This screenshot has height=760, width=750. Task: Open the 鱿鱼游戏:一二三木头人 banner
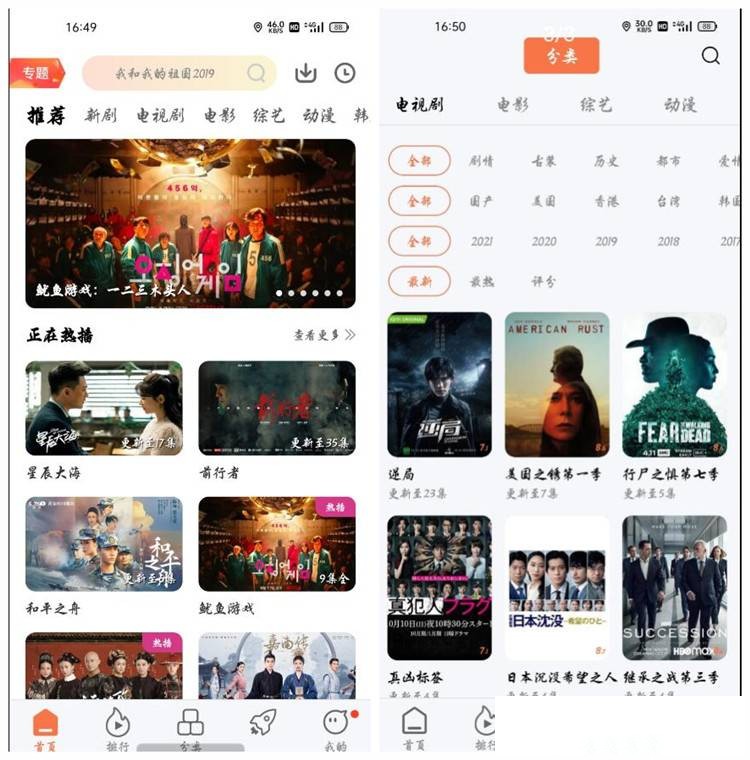tap(190, 223)
